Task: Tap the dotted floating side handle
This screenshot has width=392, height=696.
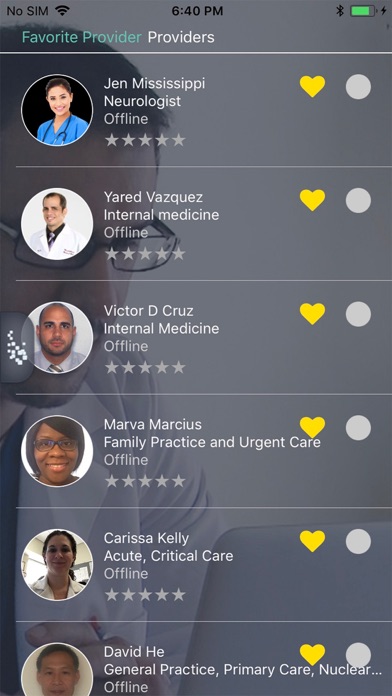Action: [16, 348]
